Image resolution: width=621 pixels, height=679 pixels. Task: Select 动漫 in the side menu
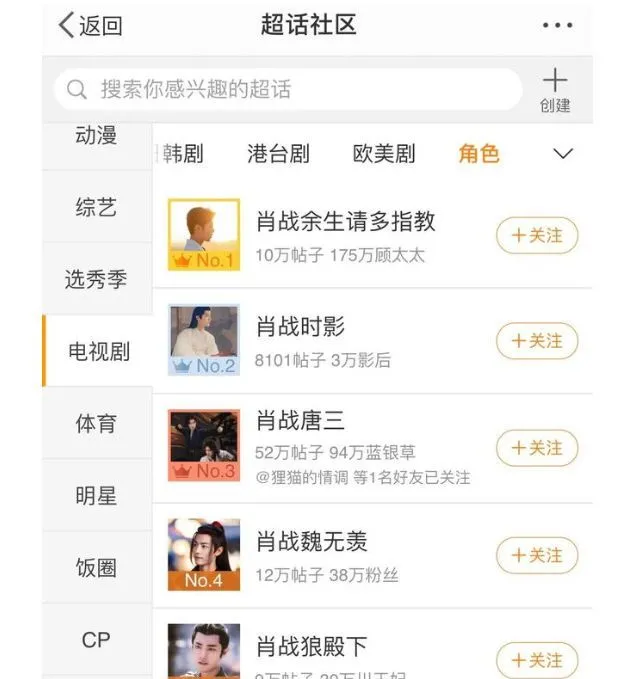(x=96, y=136)
